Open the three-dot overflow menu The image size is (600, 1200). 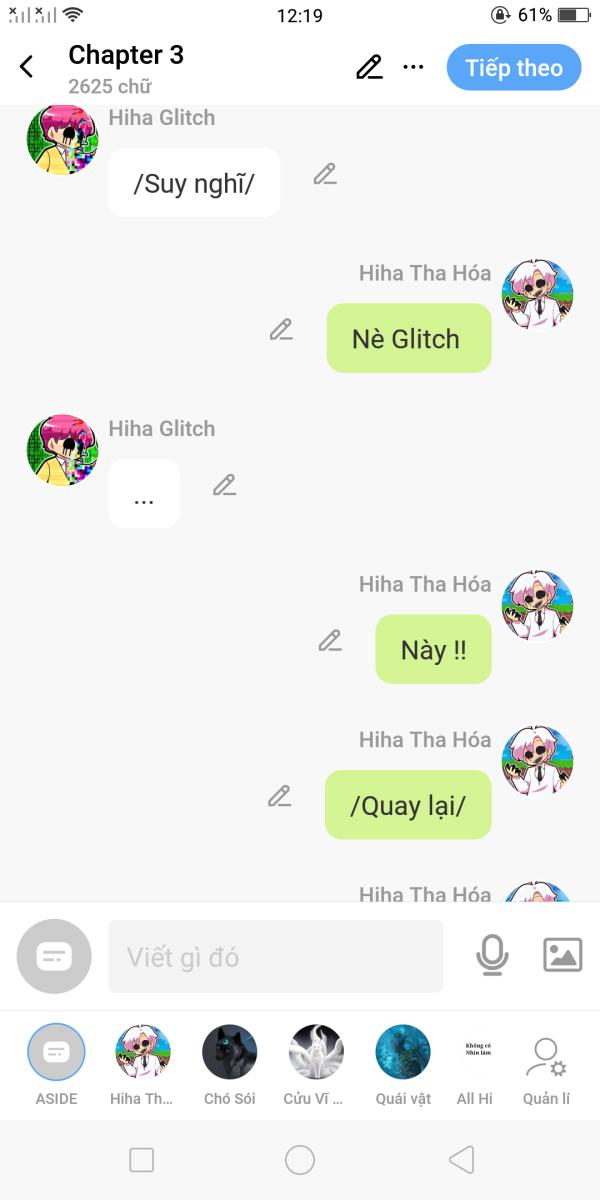coord(413,67)
